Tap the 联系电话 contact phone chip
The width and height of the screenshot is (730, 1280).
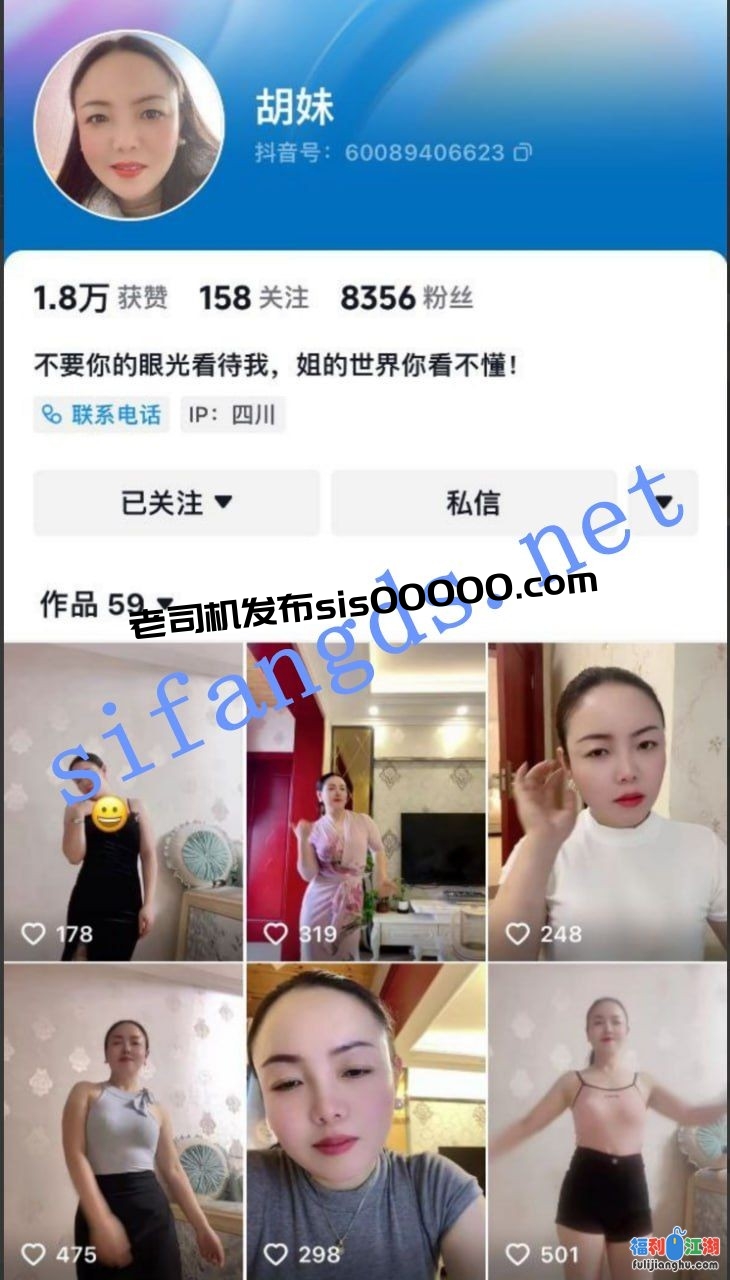pyautogui.click(x=101, y=414)
